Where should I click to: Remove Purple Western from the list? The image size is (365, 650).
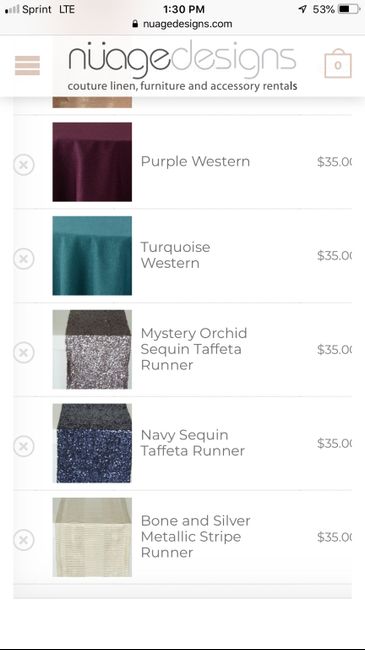point(24,165)
